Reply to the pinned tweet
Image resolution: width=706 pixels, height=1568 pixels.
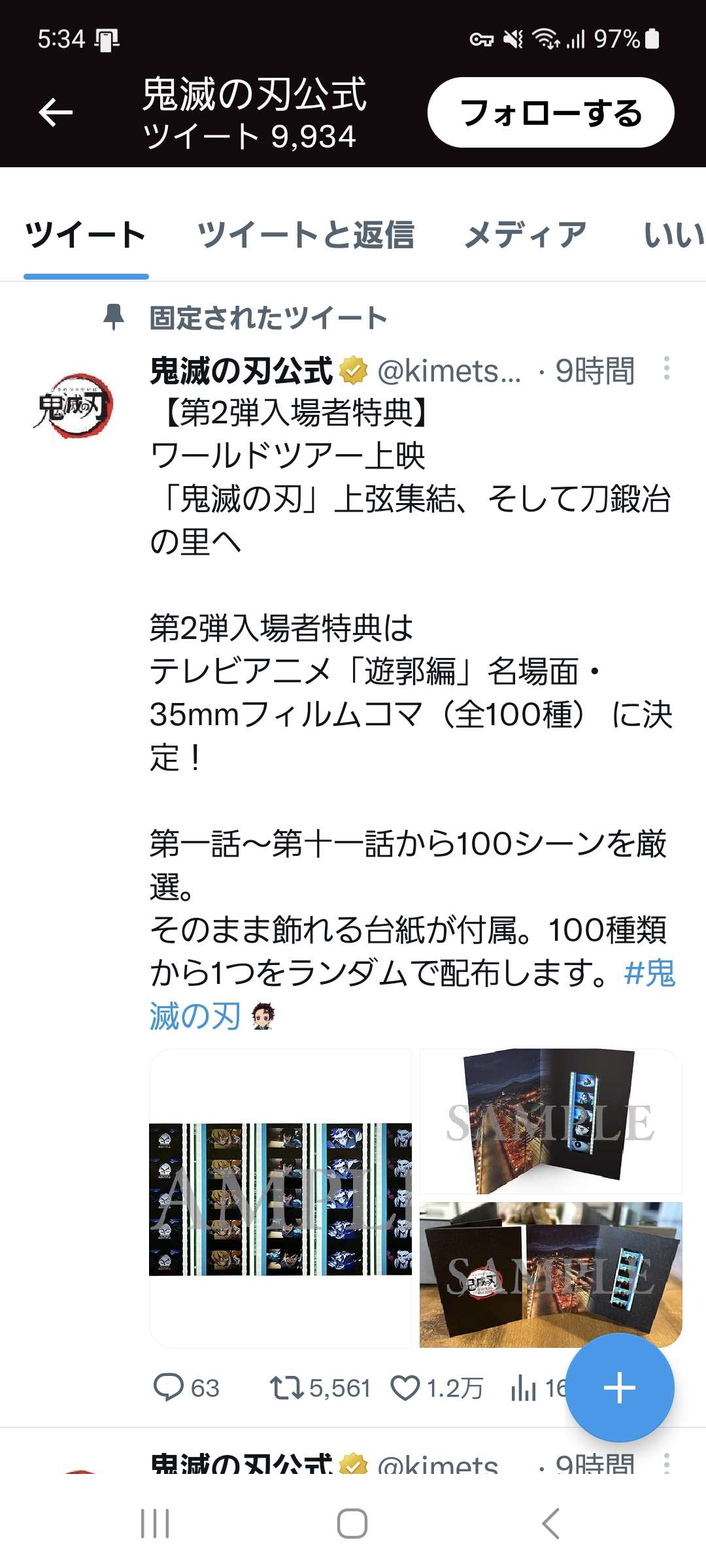pos(168,1388)
